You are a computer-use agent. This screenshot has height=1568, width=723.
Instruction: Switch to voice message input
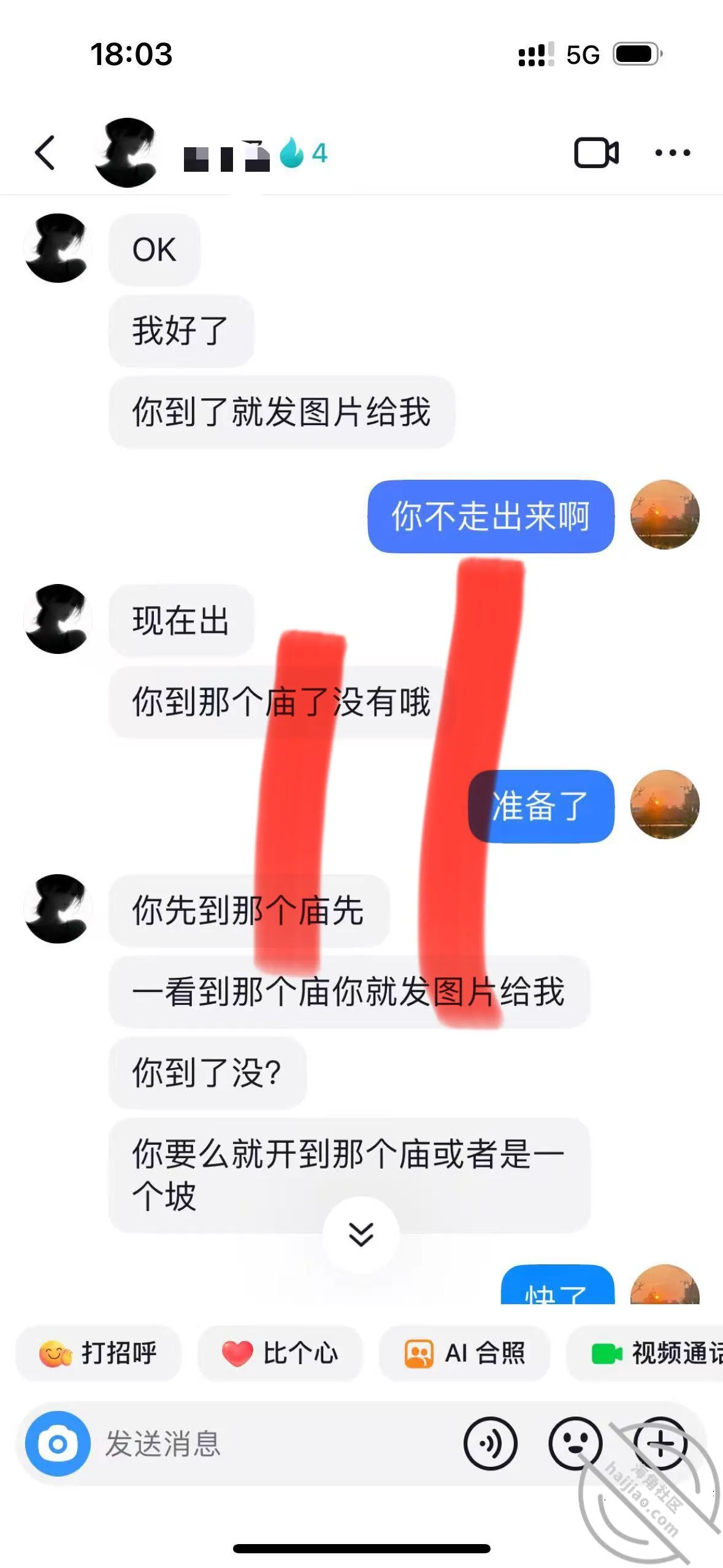[490, 1443]
